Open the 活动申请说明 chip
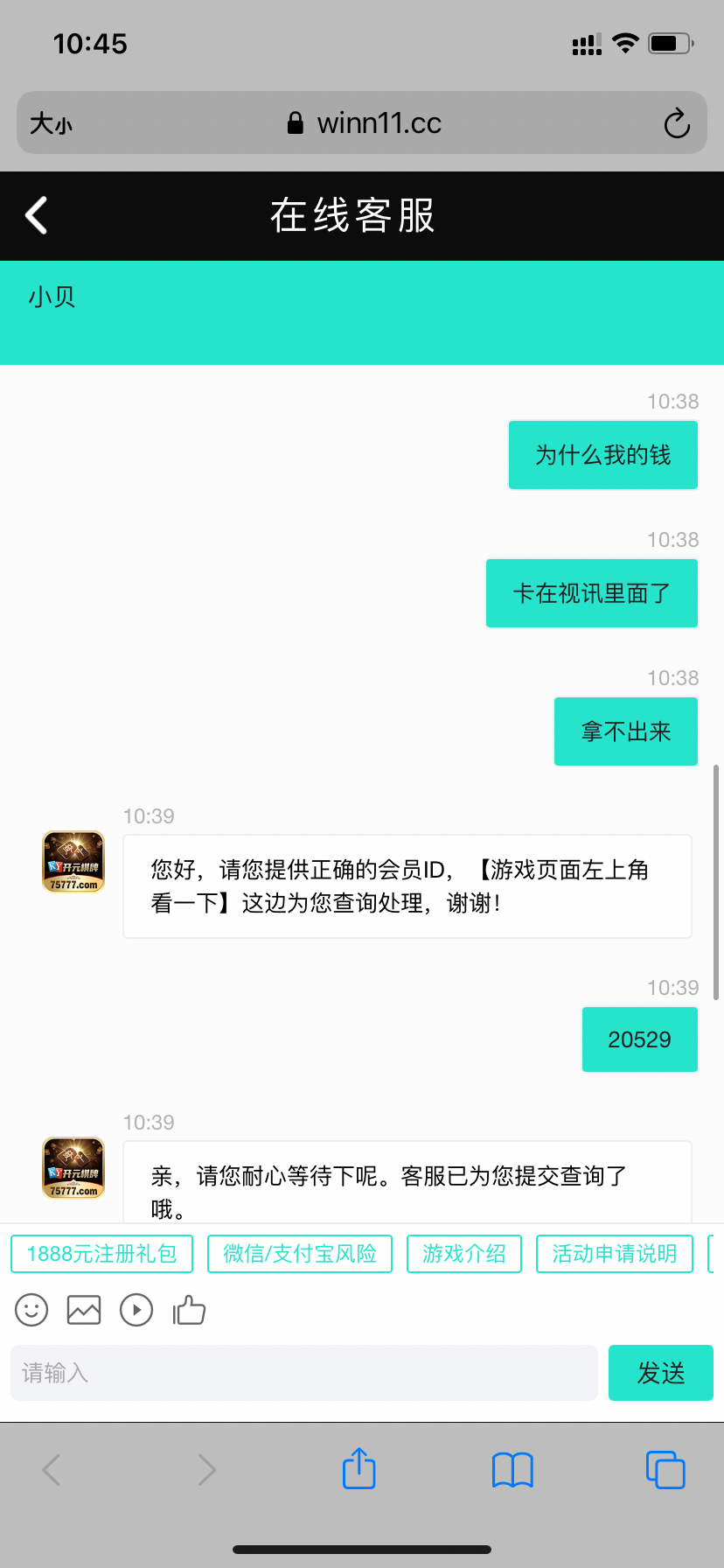 coord(614,1254)
